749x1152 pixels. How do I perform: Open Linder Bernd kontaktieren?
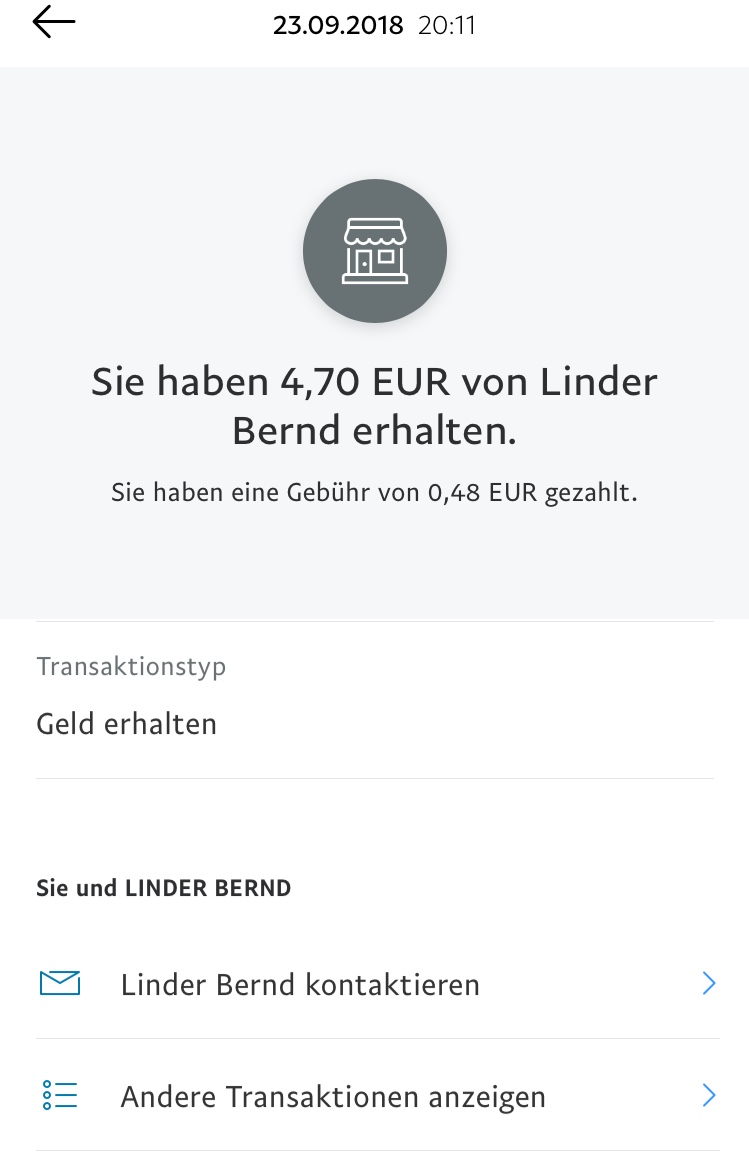(x=300, y=984)
